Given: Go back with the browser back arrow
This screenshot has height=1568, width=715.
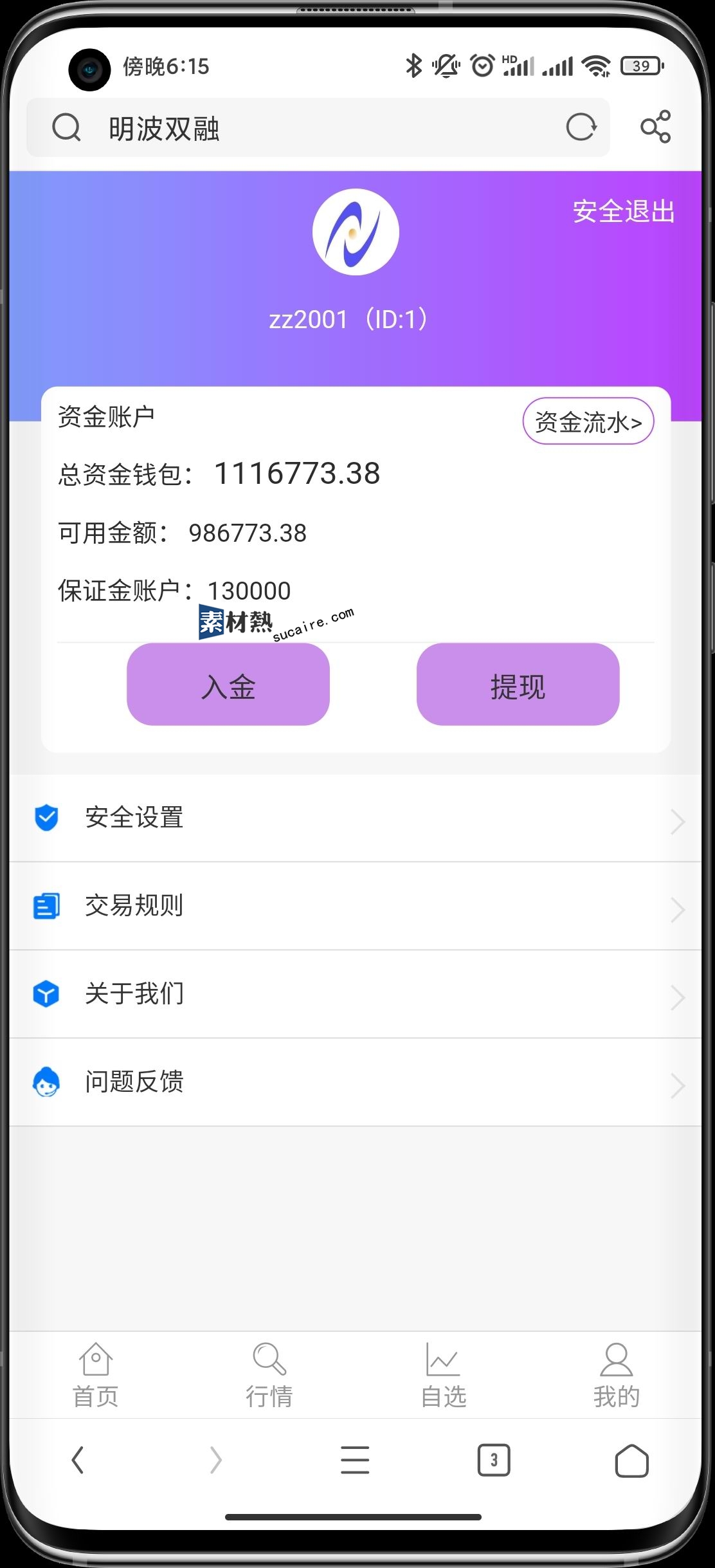Looking at the screenshot, I should point(78,1460).
